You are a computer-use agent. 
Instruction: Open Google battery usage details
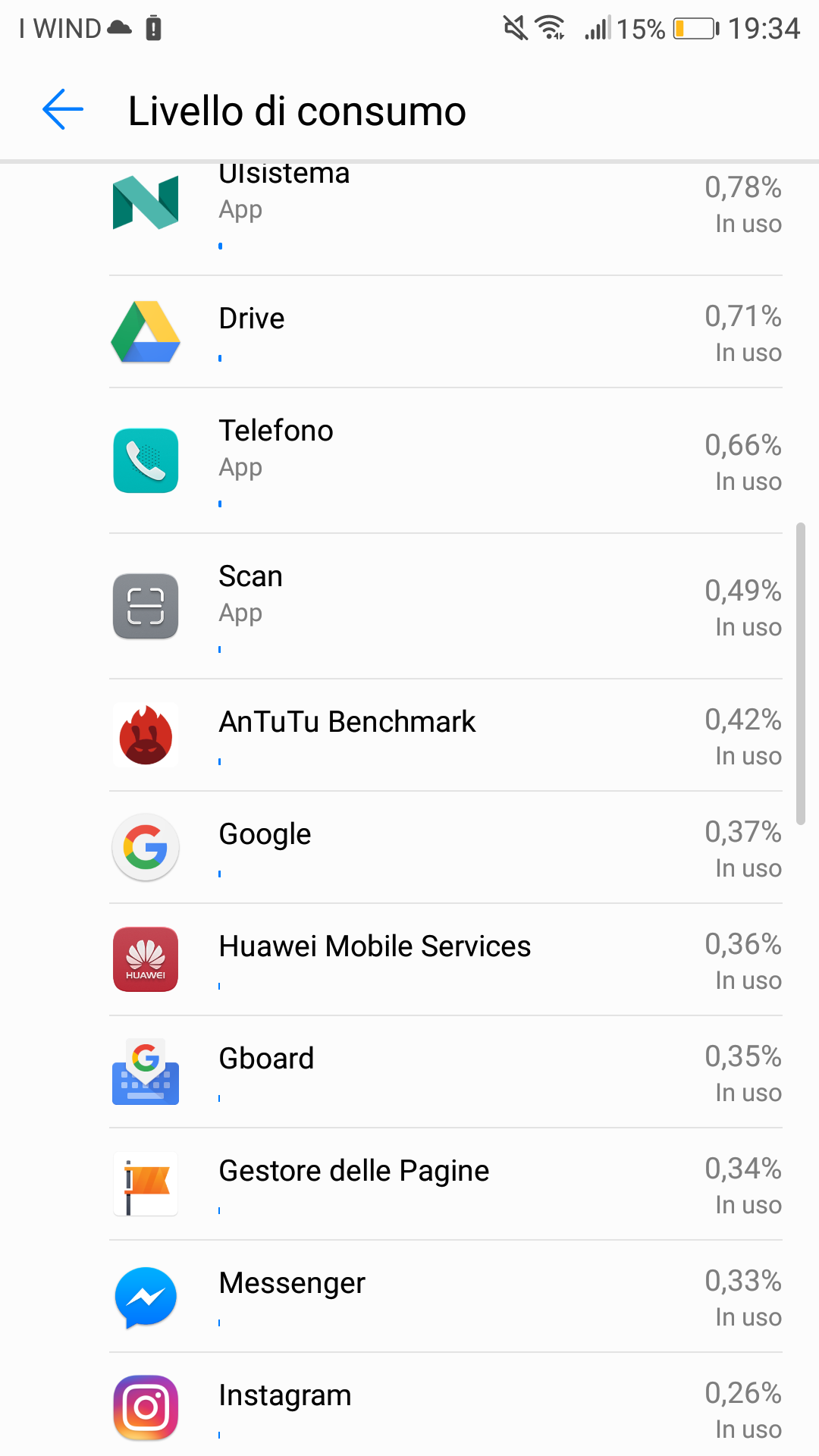(446, 848)
